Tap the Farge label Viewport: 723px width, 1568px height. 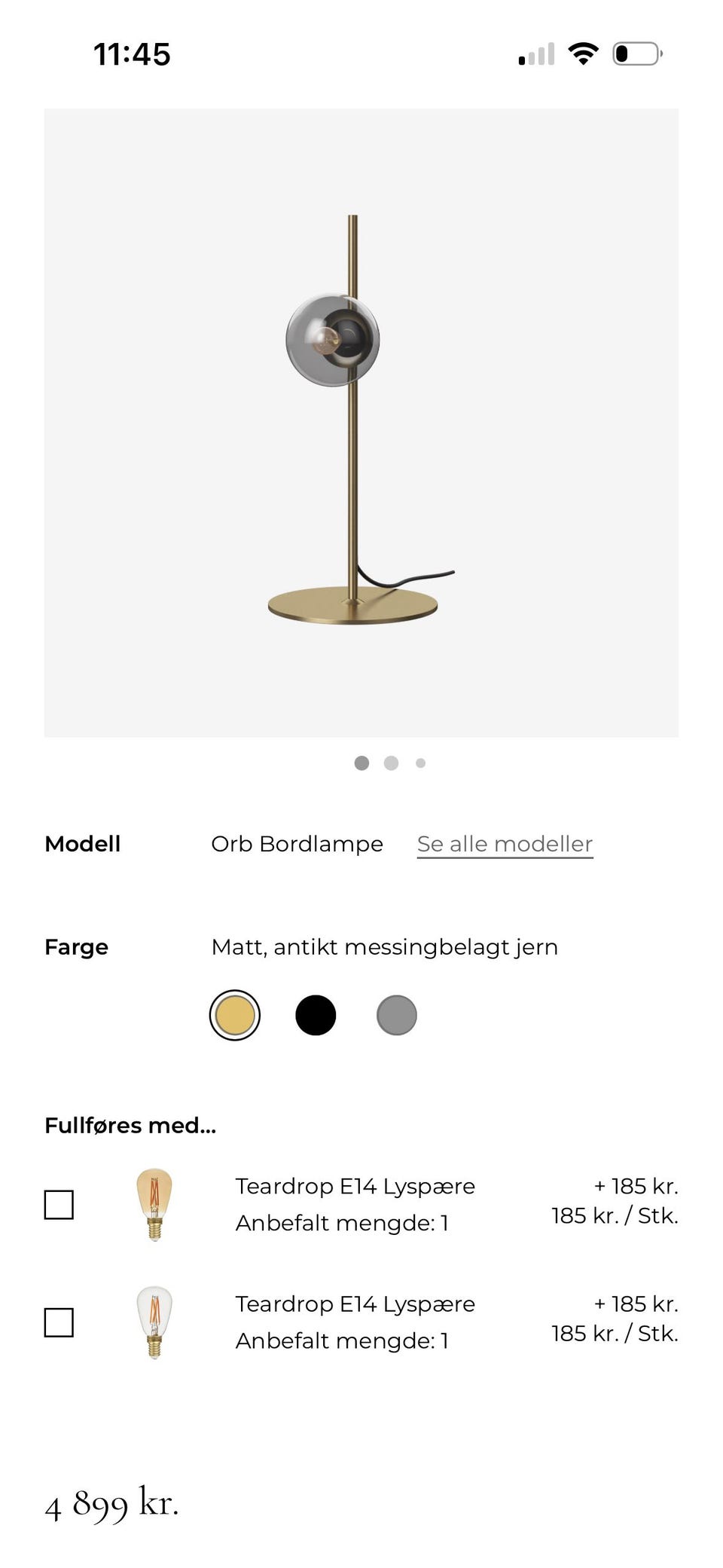pyautogui.click(x=75, y=947)
